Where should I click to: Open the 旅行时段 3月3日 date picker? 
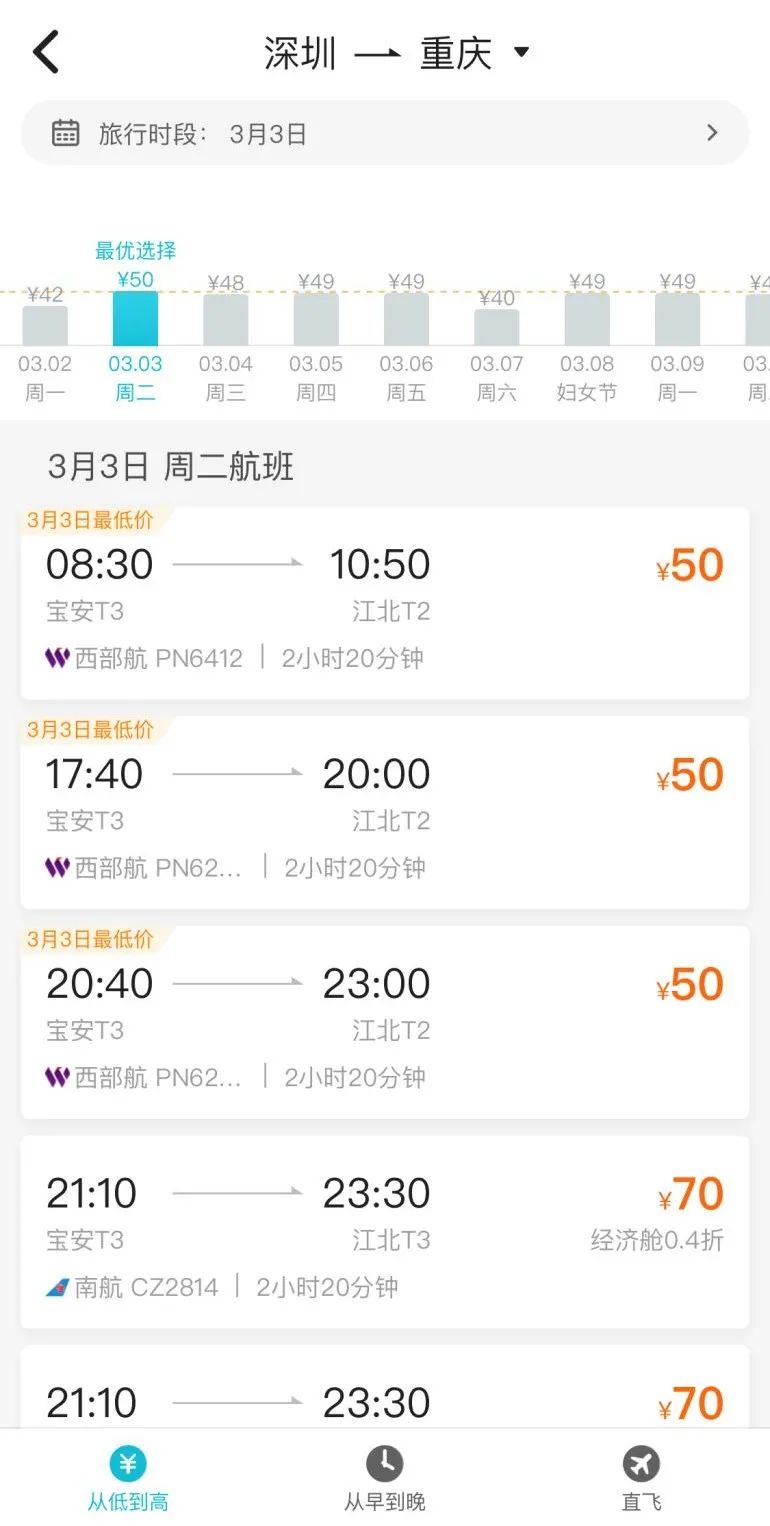coord(385,133)
